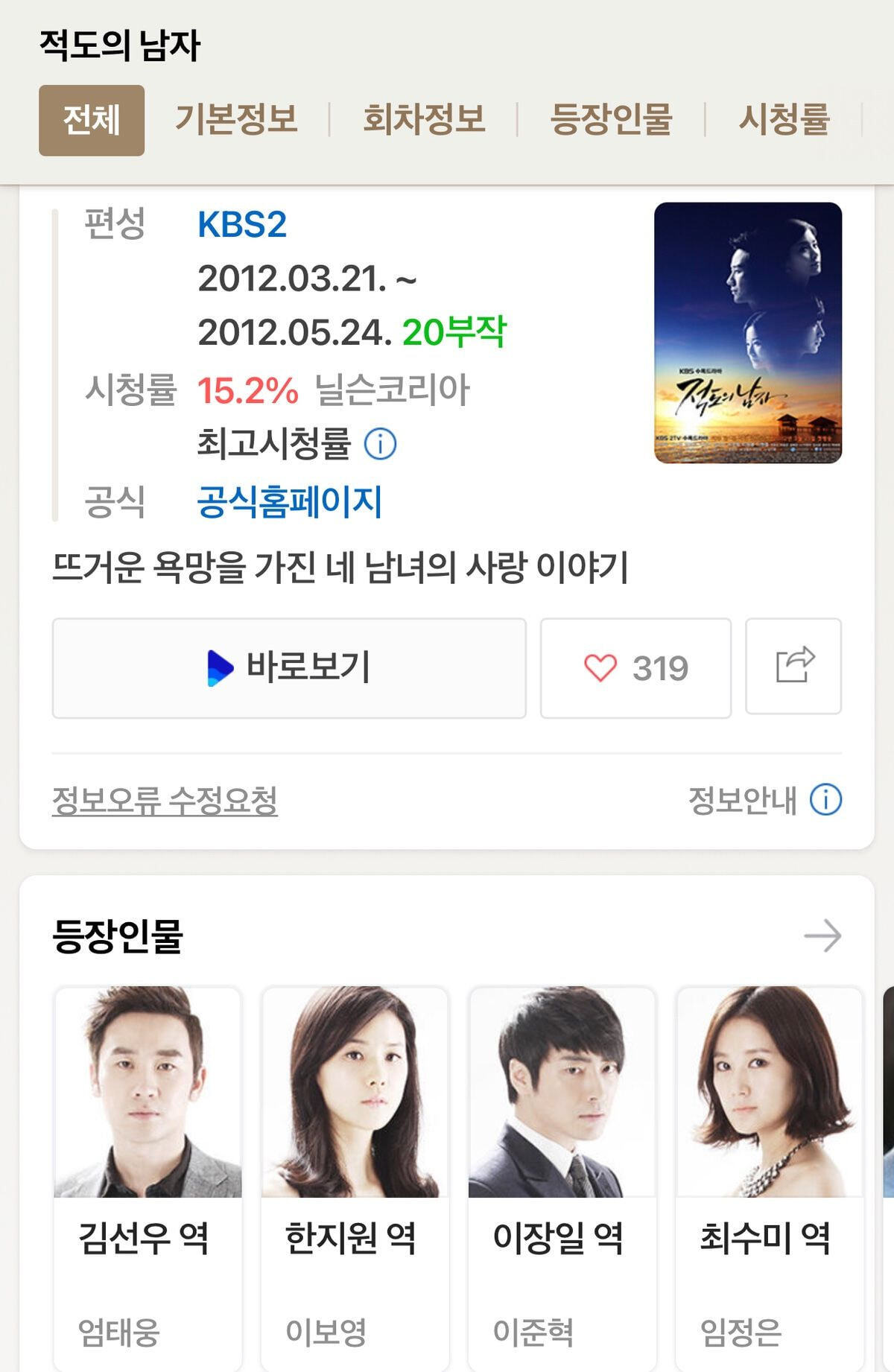Open 최수미 역 character card

click(769, 1177)
